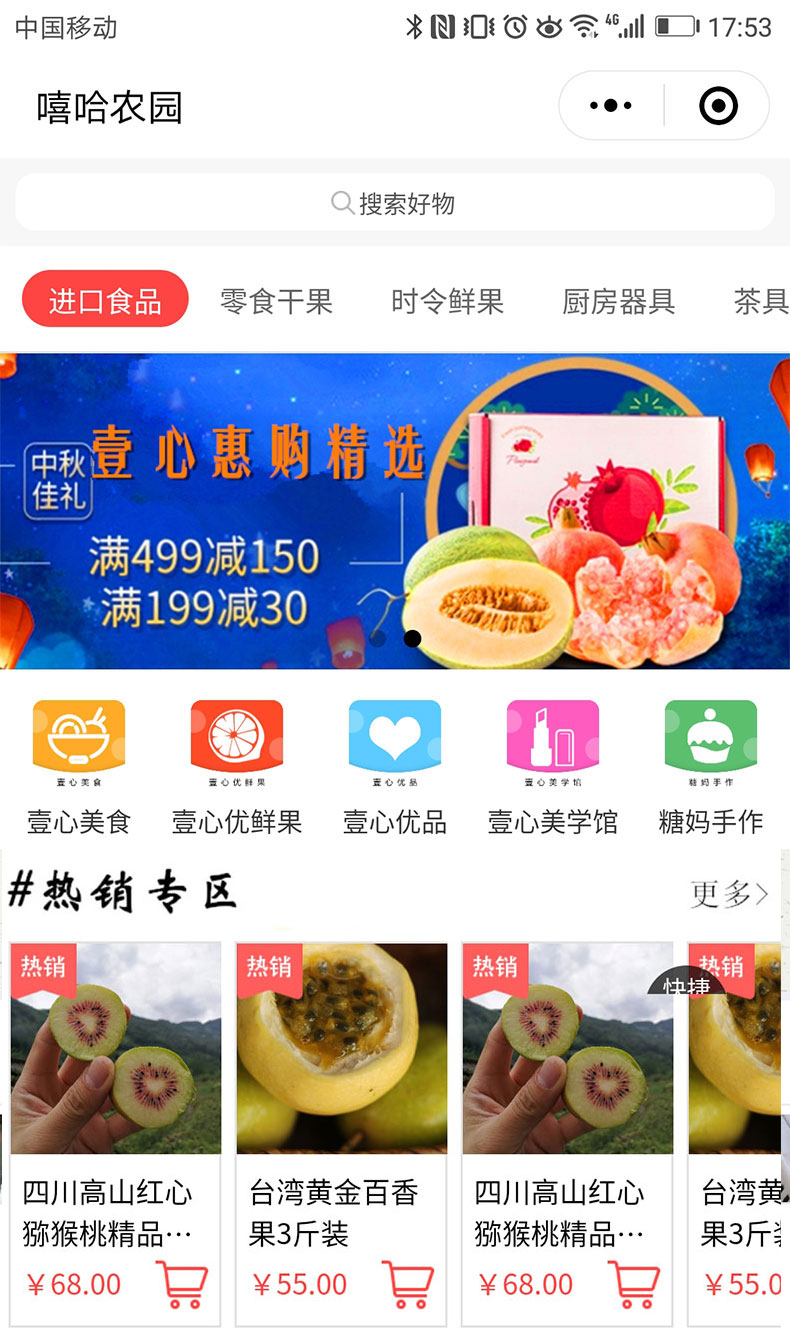The width and height of the screenshot is (790, 1328).
Task: Open the first 四川高山红心猕猴桃 product card
Action: click(115, 1100)
